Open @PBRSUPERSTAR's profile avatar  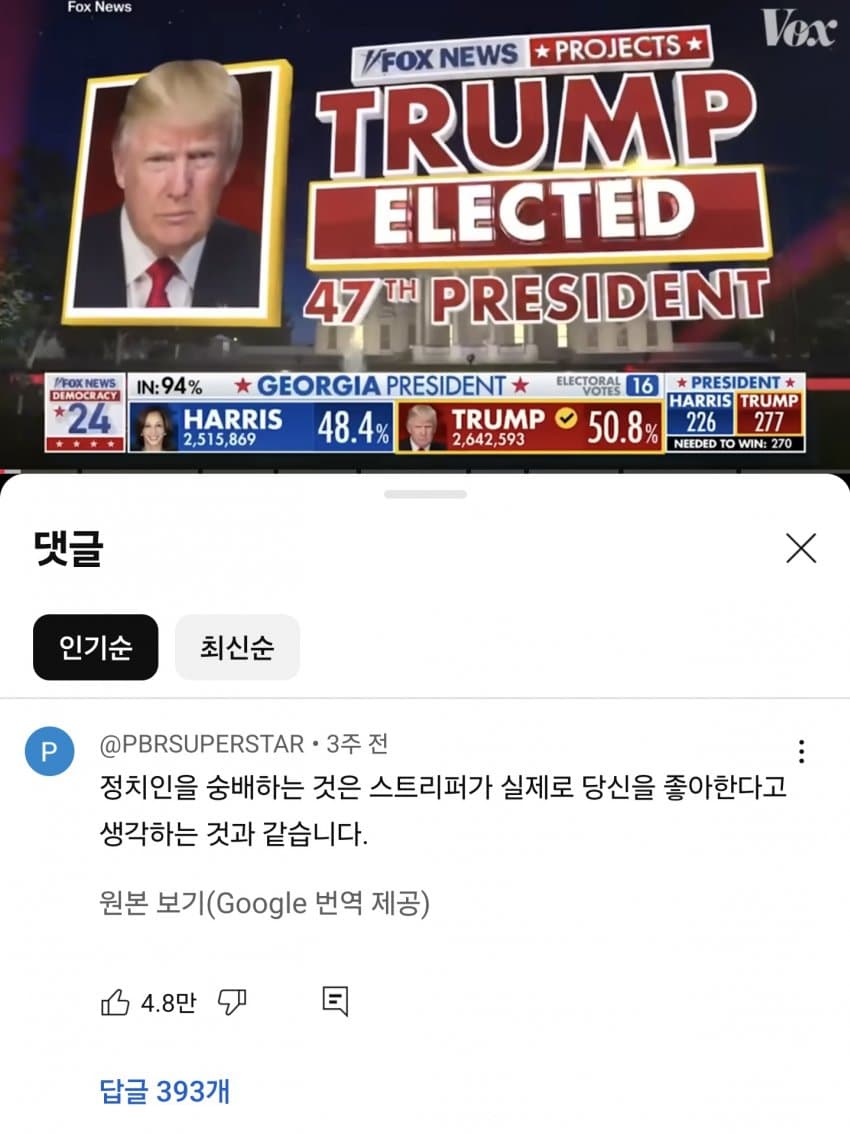click(49, 751)
